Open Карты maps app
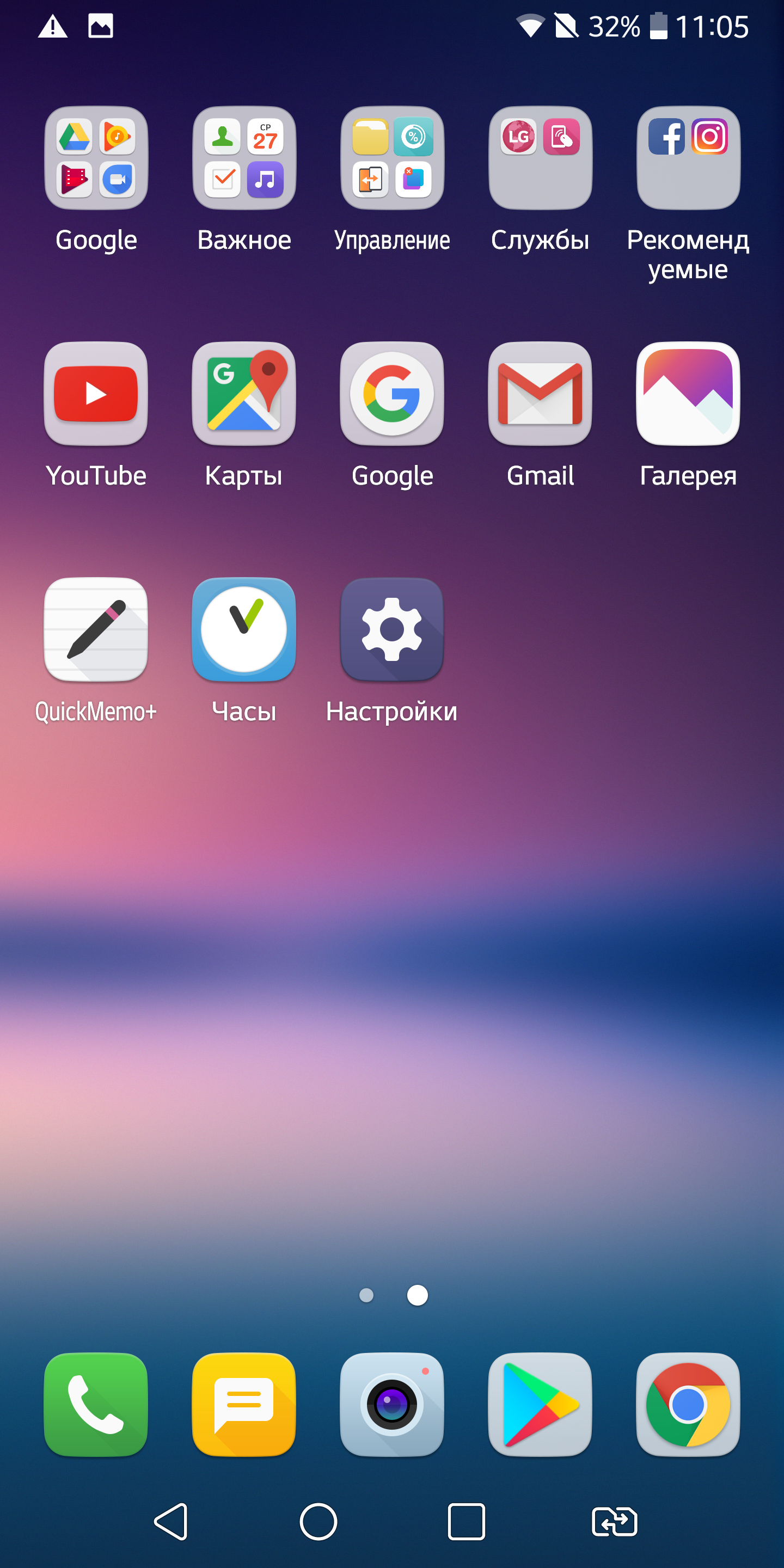Screen dimensions: 784x1568 [244, 394]
